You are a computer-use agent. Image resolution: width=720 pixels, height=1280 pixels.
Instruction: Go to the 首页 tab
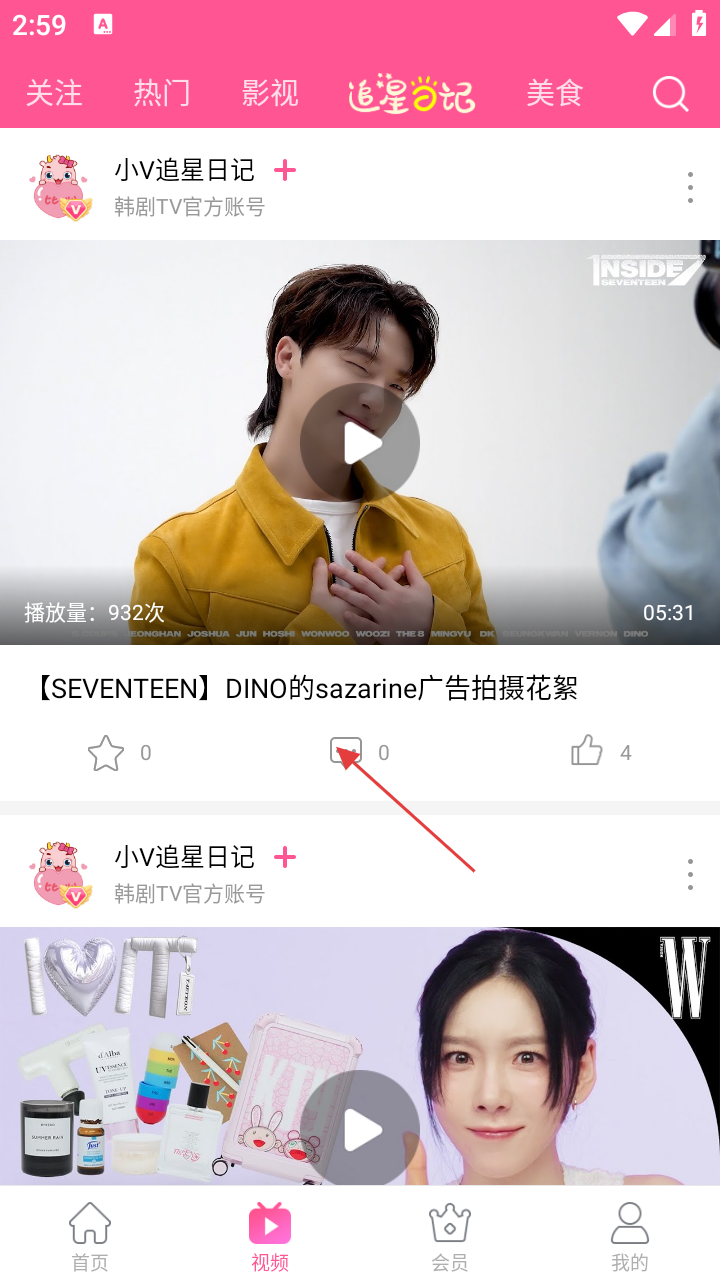[90, 1236]
